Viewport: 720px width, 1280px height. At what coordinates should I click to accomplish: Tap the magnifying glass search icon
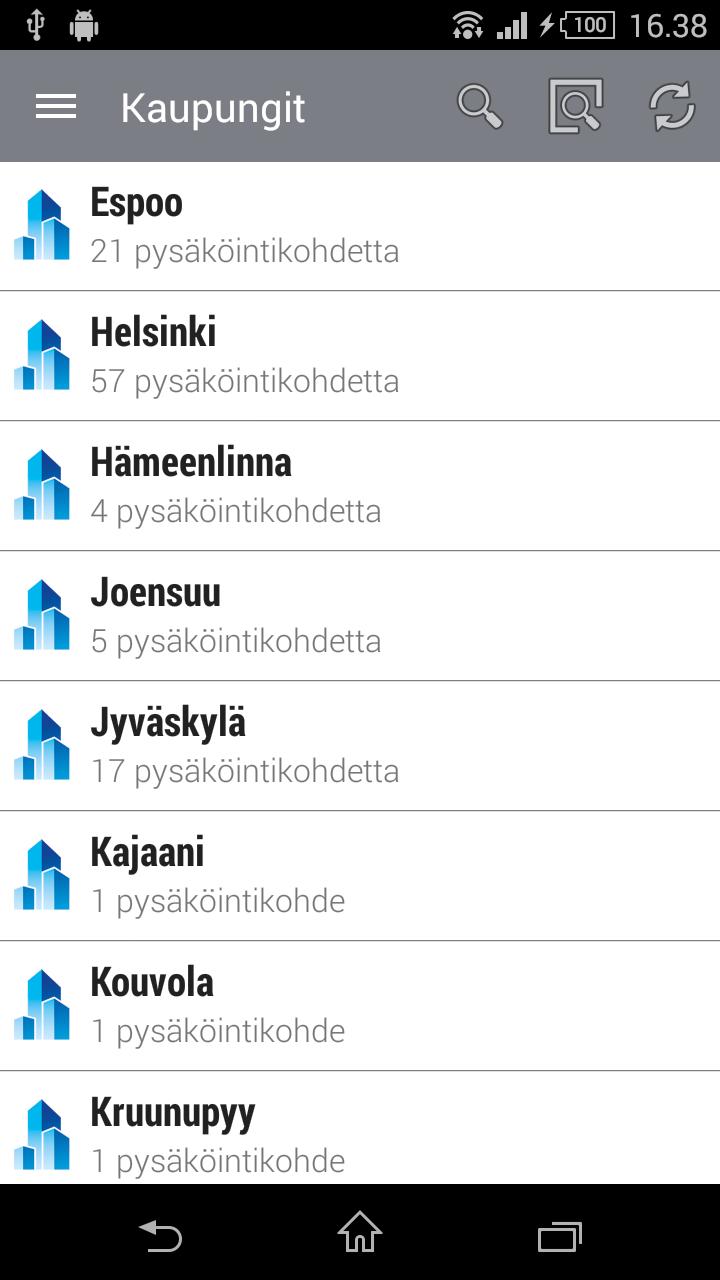coord(480,106)
